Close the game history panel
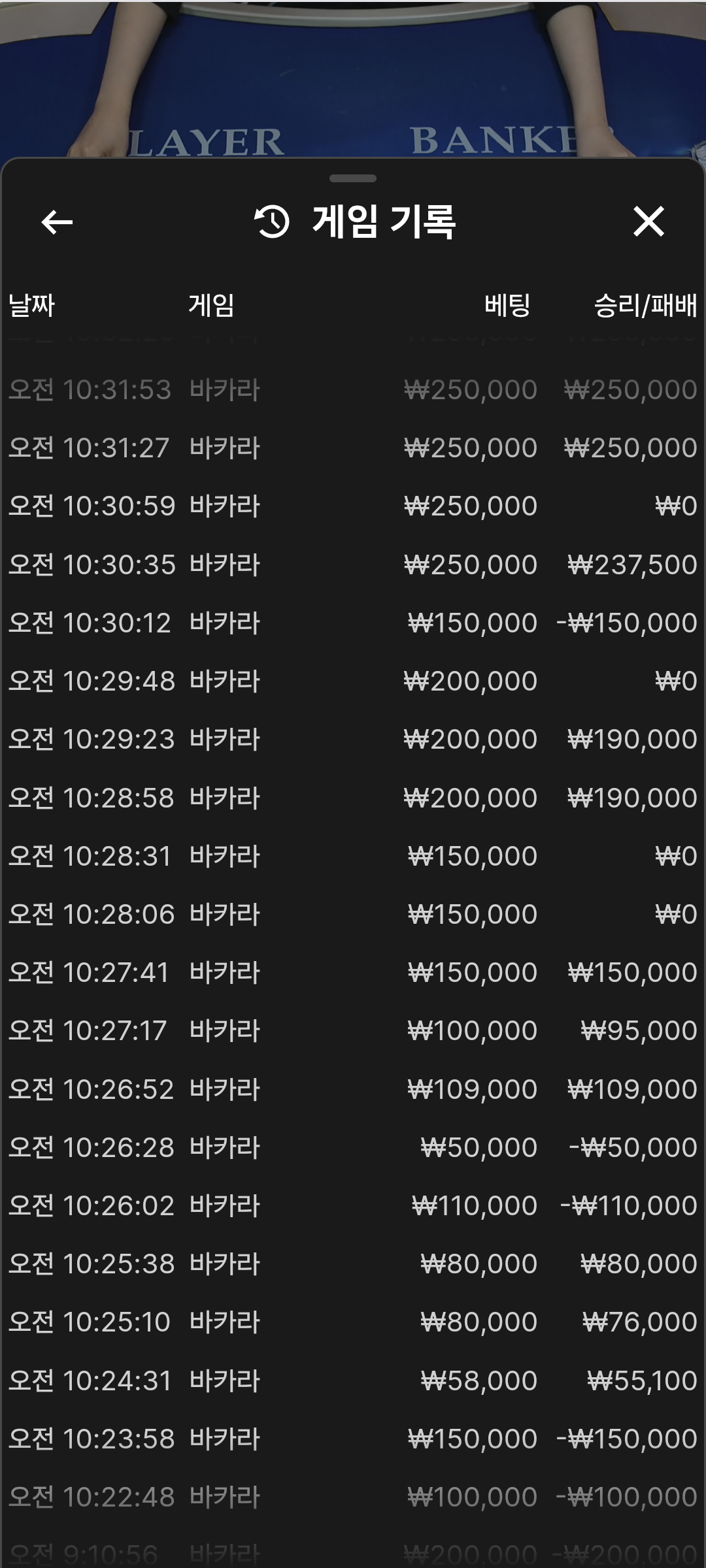The width and height of the screenshot is (706, 1568). click(648, 221)
